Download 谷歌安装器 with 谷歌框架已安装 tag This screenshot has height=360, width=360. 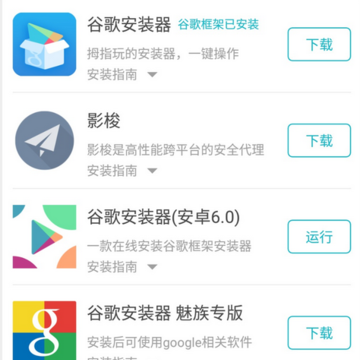[319, 44]
